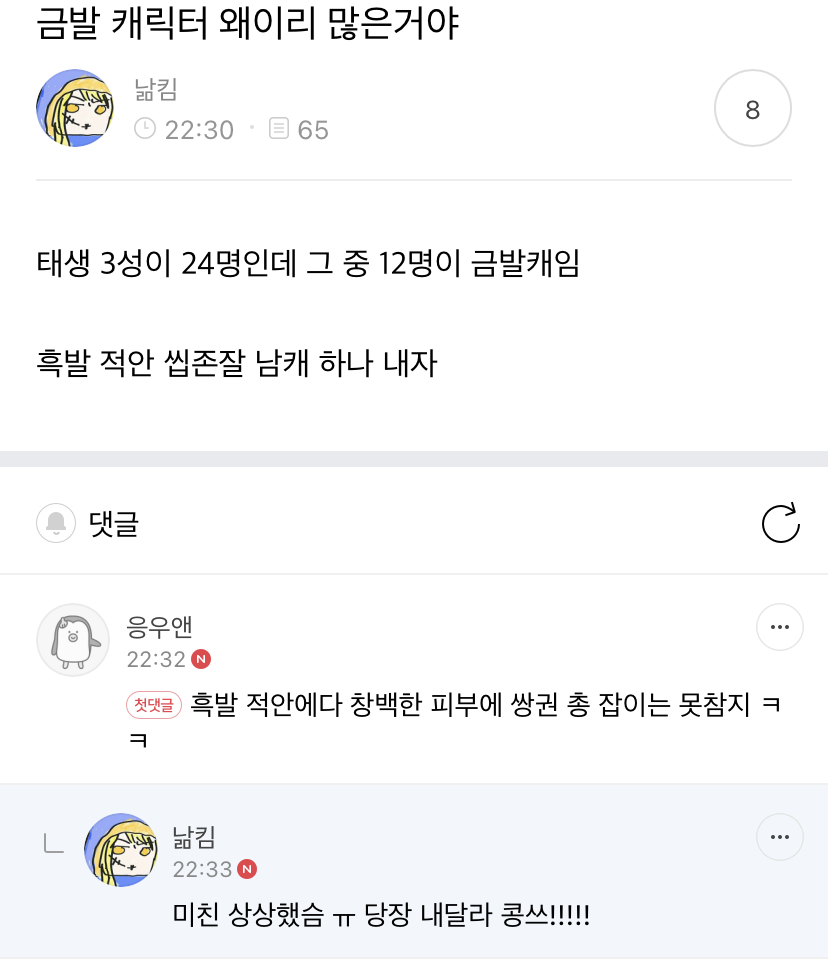This screenshot has width=828, height=960.
Task: Open post author 낣킴's profile picture
Action: 74,108
